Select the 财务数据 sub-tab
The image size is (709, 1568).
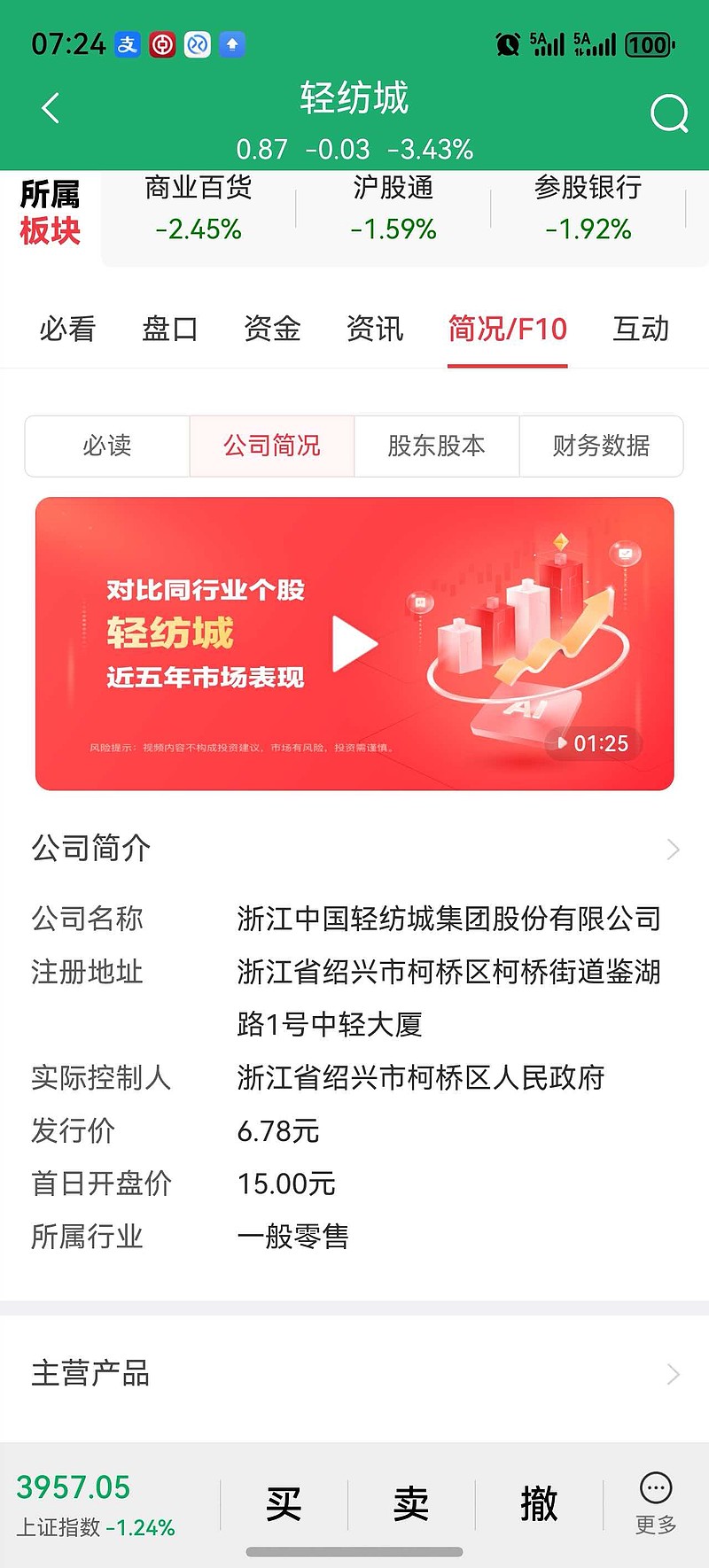(603, 446)
